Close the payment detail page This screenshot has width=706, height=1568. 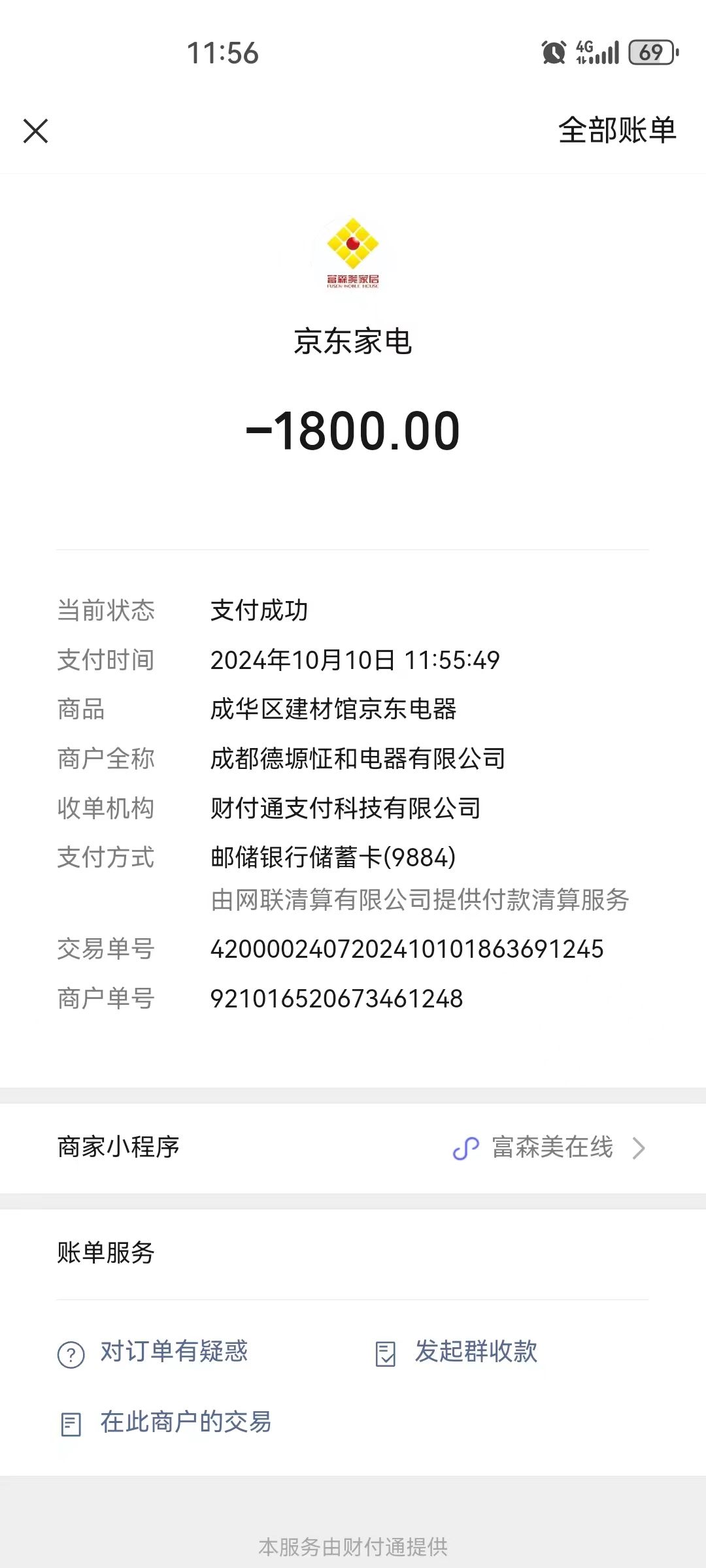tap(35, 131)
